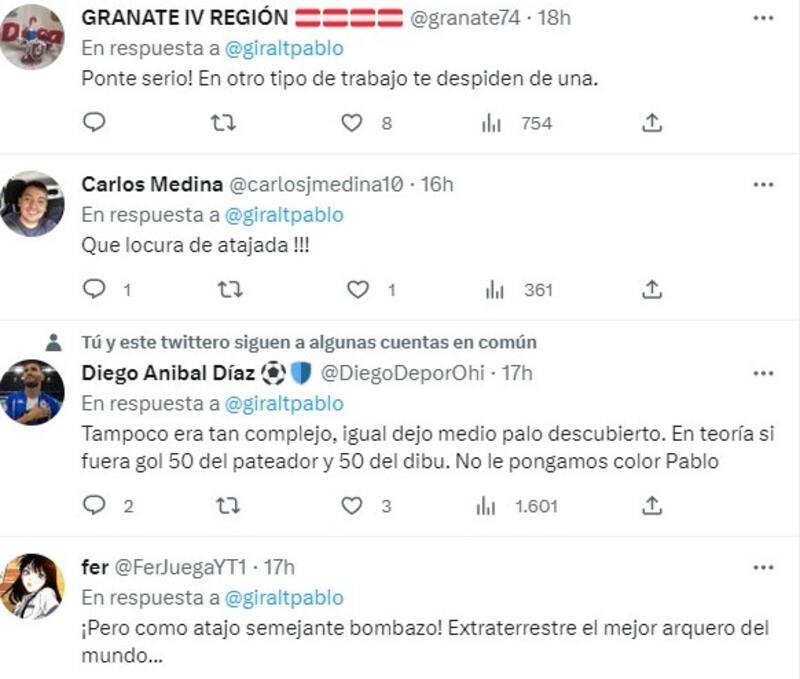Image resolution: width=800 pixels, height=679 pixels.
Task: Share Carlos Medina's tweet
Action: pos(652,289)
